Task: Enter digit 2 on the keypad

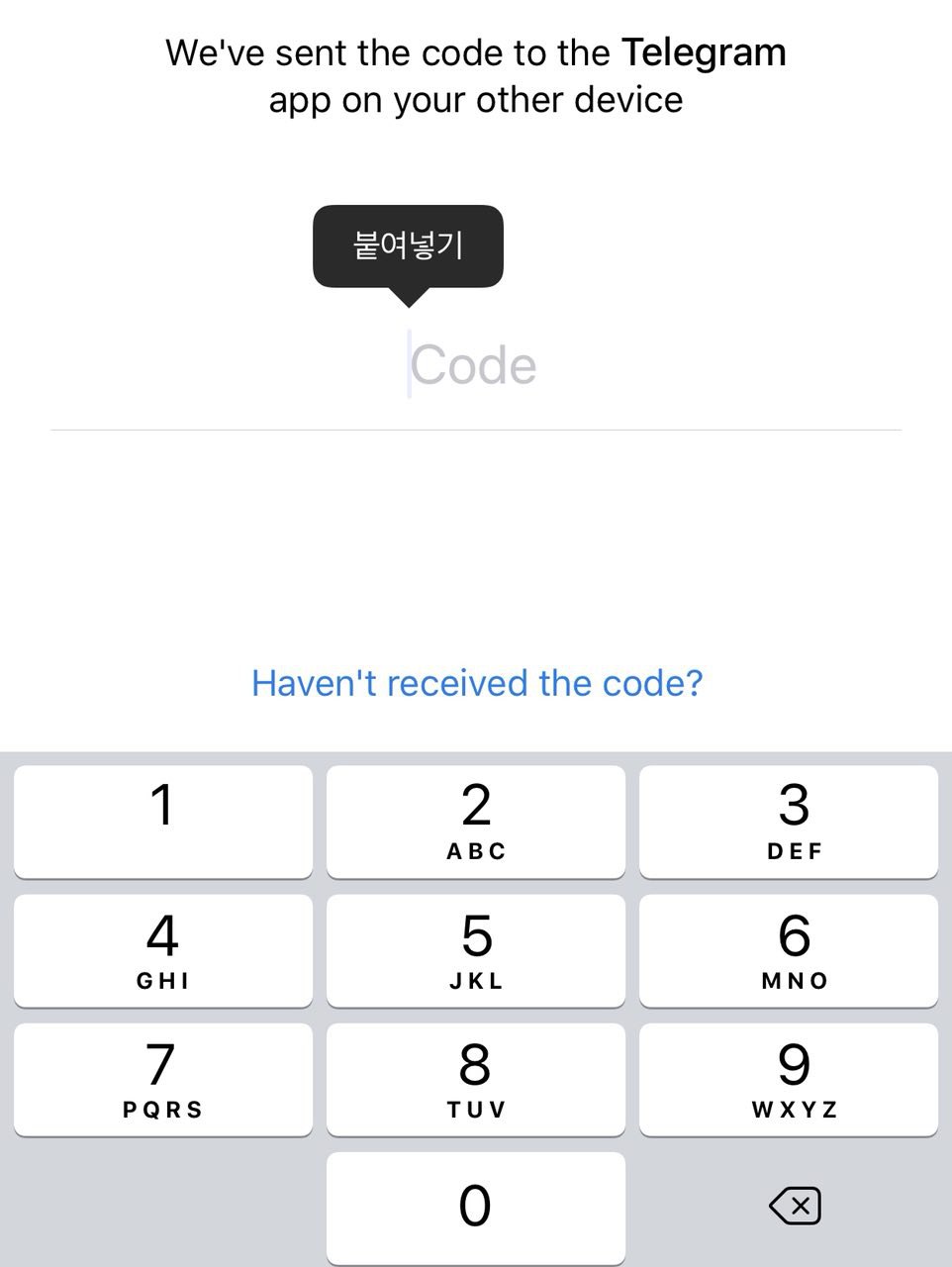Action: coord(476,820)
